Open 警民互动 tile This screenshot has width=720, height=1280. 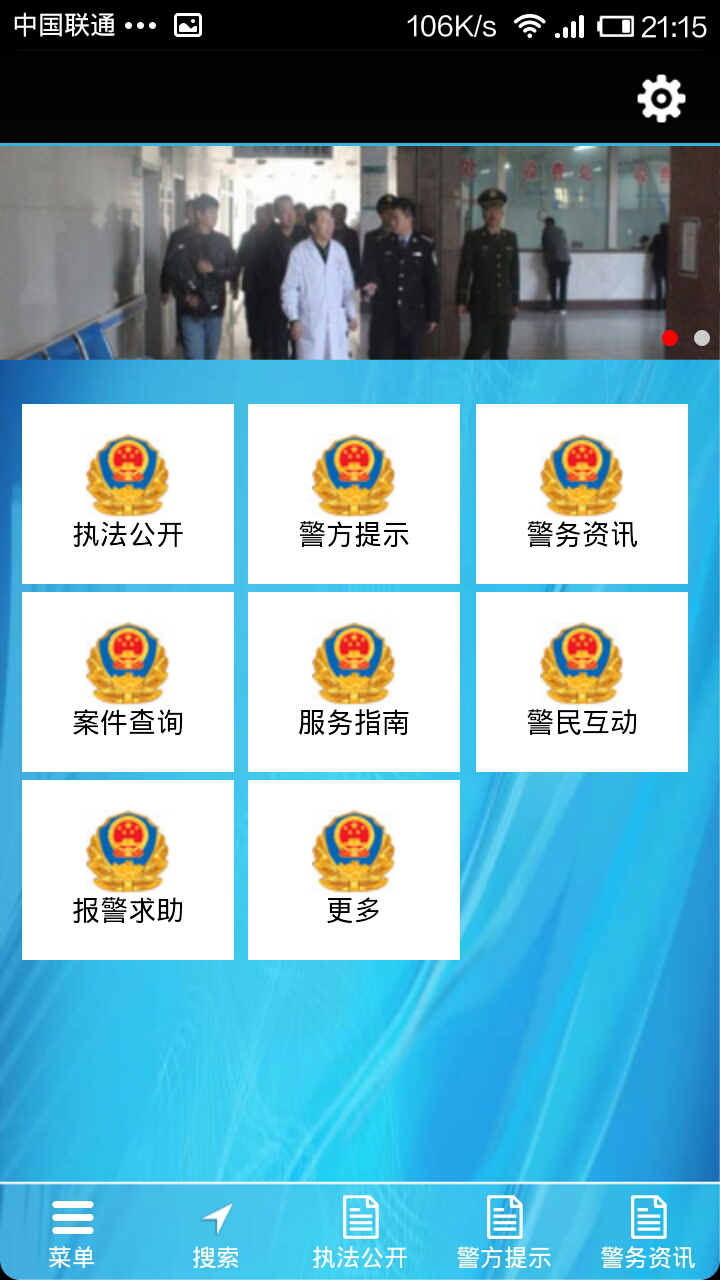coord(582,682)
